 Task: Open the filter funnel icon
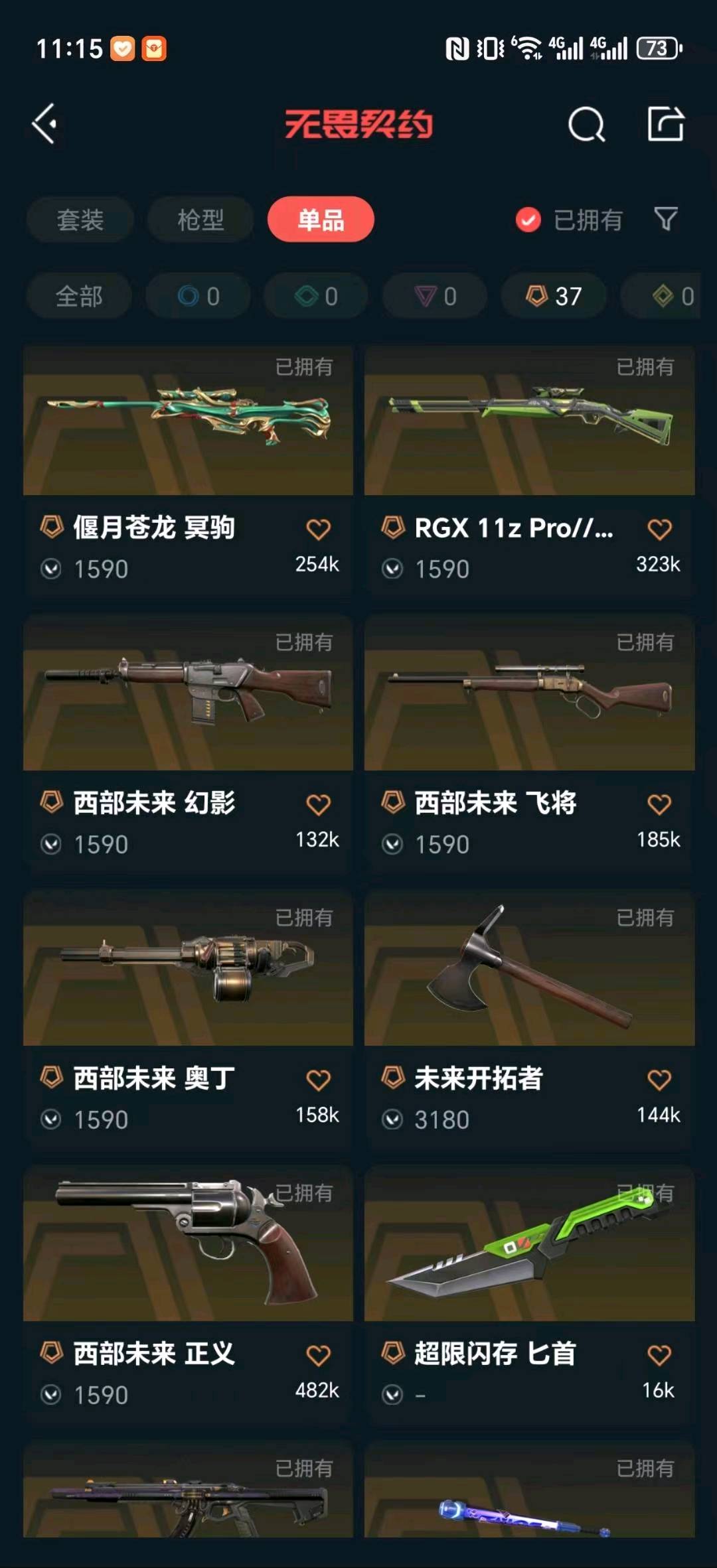tap(665, 219)
